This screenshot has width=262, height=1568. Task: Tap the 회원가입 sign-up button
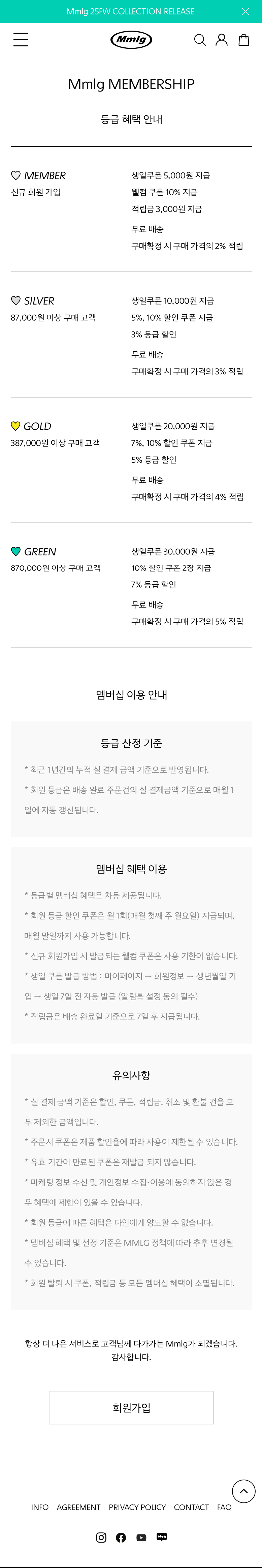(131, 1407)
